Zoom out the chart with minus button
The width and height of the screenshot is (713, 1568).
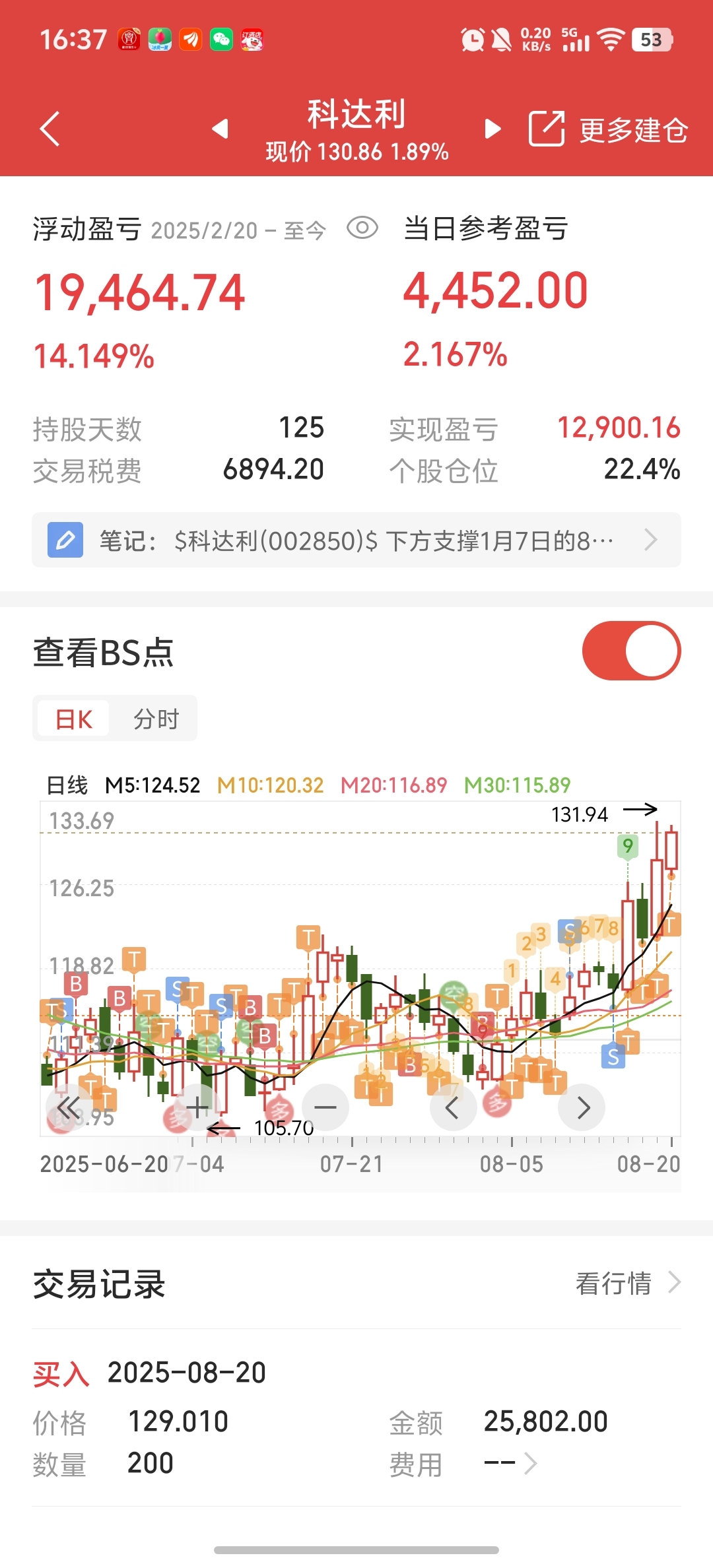pyautogui.click(x=325, y=1108)
